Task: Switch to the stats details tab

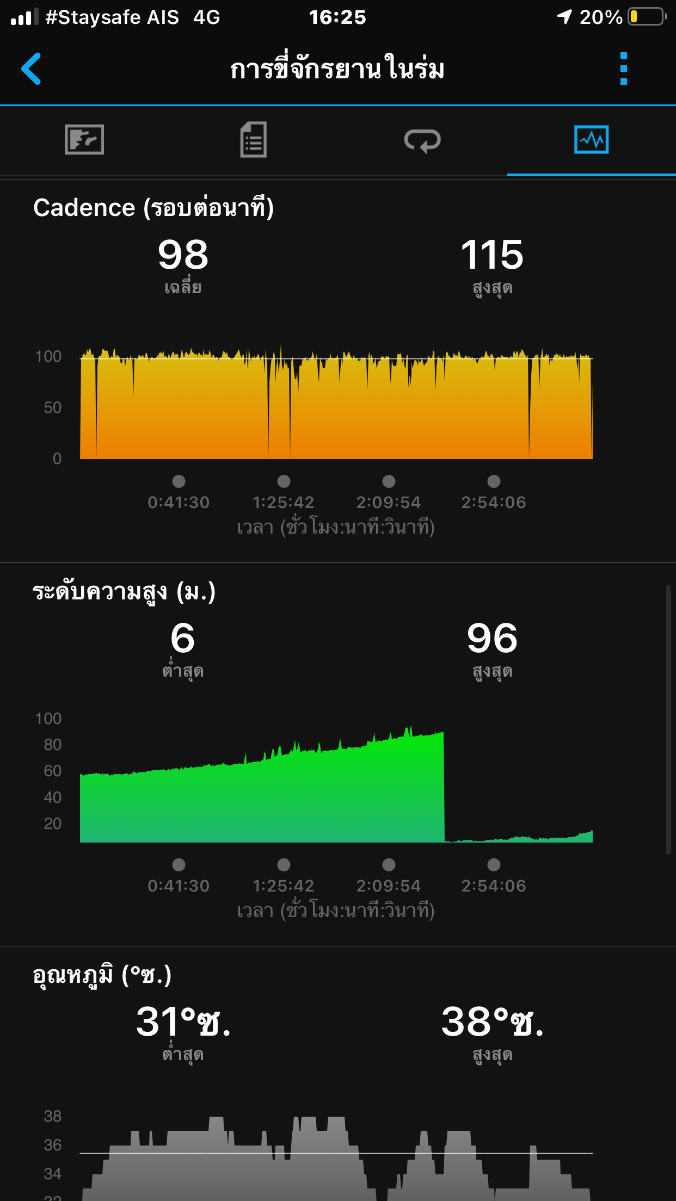Action: (253, 140)
